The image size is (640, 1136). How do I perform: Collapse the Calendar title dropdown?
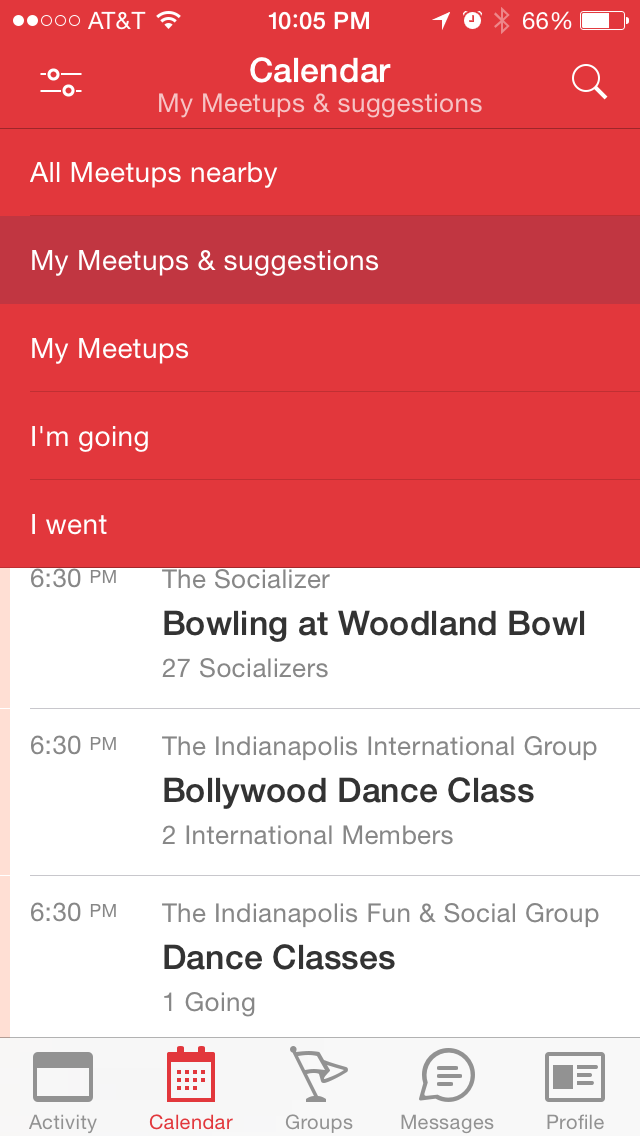(x=320, y=86)
